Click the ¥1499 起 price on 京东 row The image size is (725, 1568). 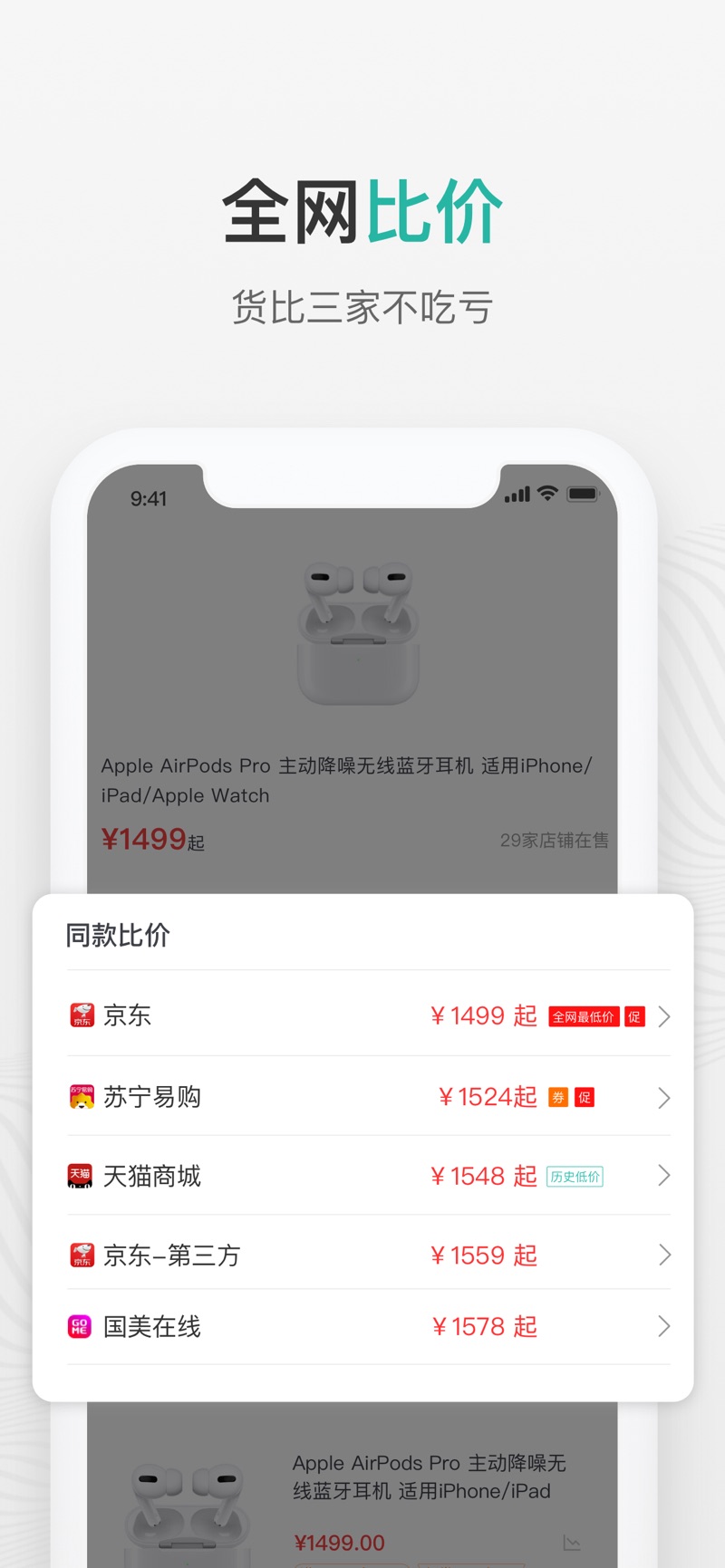click(x=483, y=1015)
